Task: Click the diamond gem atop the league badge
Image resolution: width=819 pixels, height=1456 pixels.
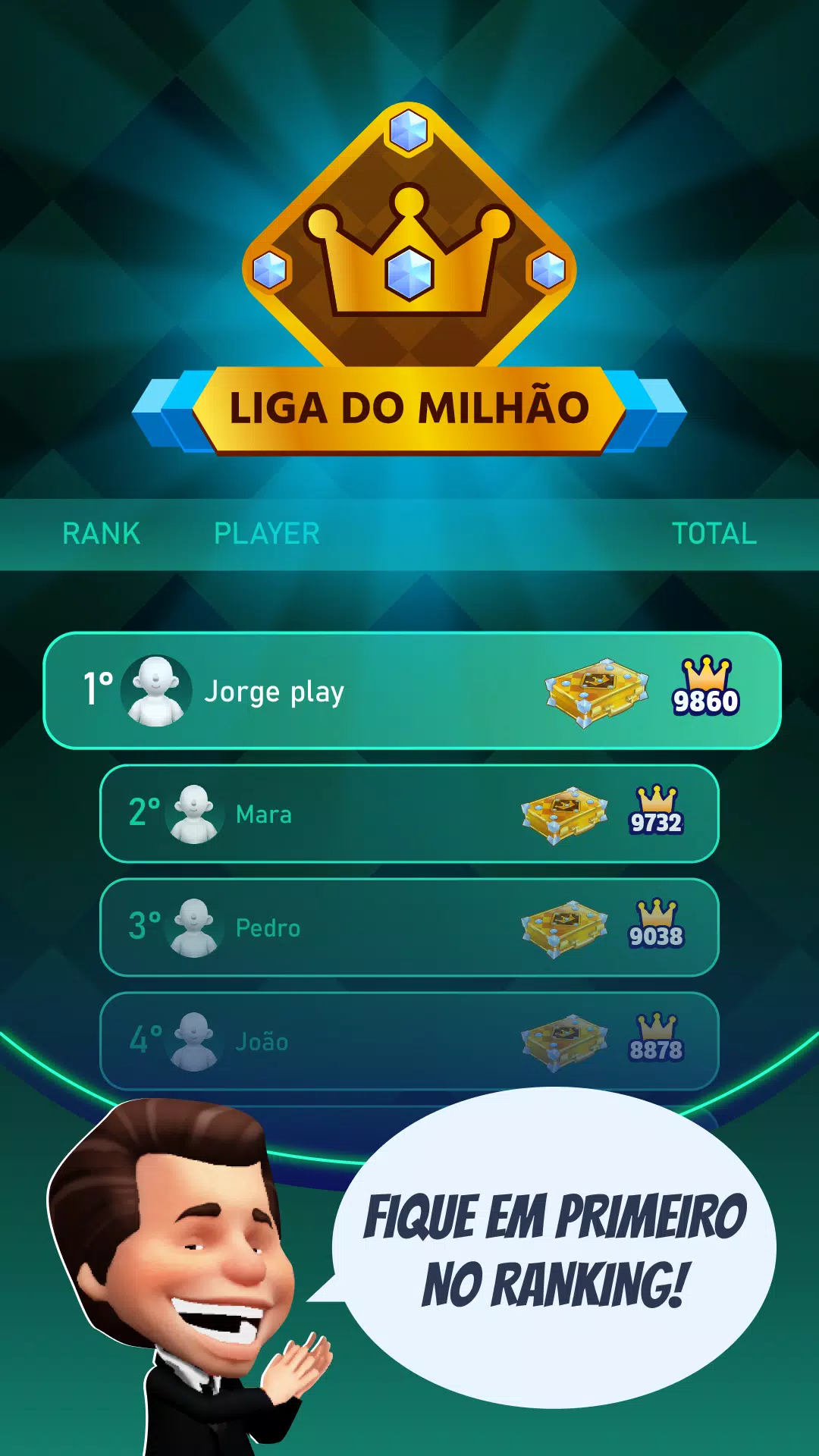Action: pyautogui.click(x=407, y=130)
